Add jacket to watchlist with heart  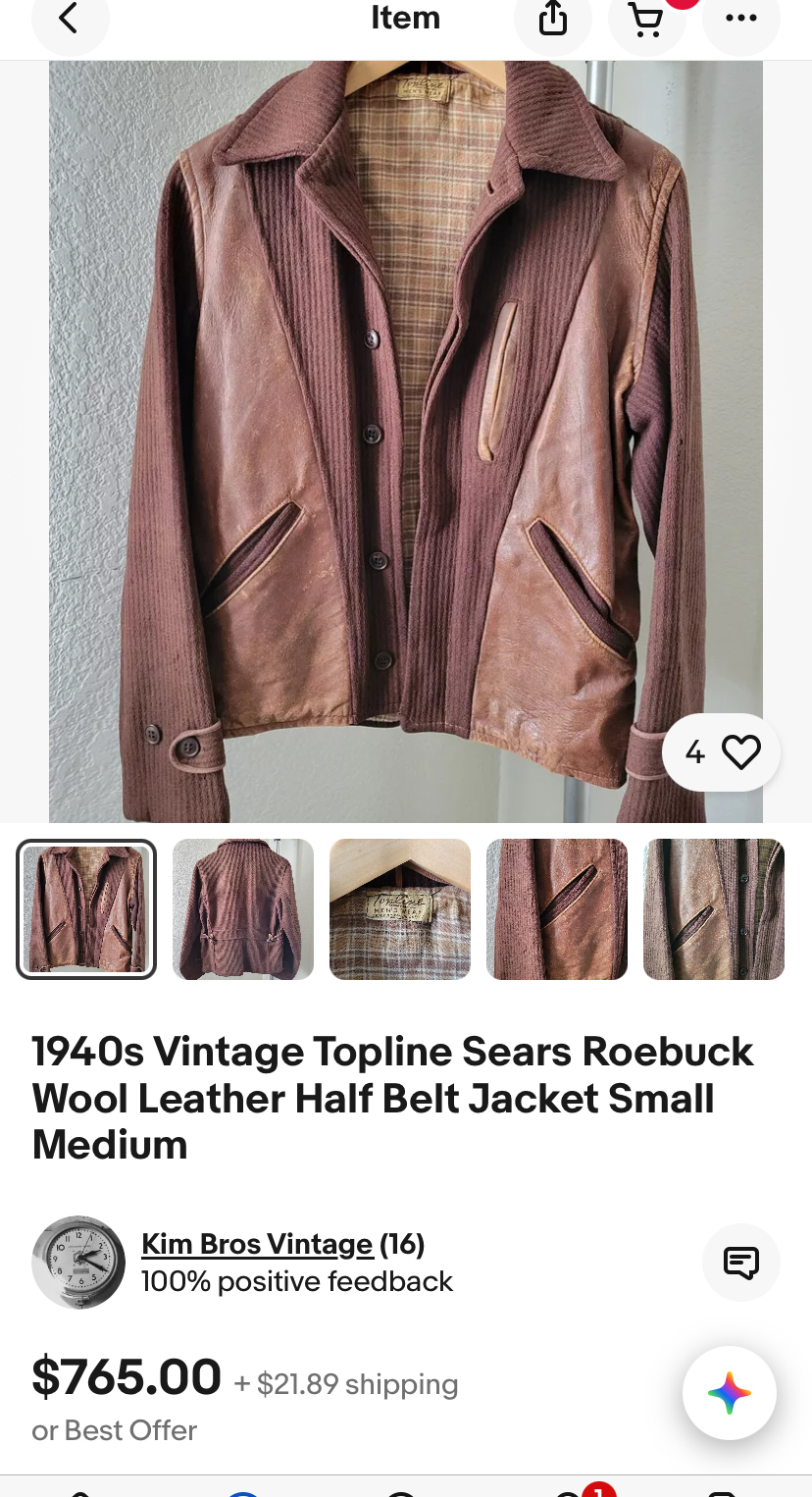[740, 752]
